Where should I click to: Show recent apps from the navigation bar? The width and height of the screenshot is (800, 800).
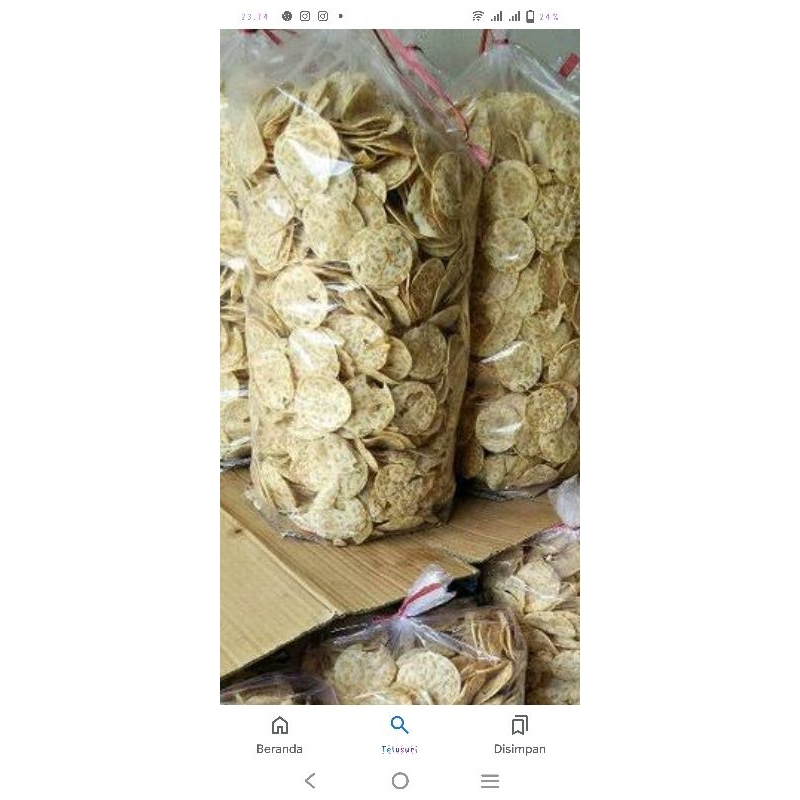tap(490, 781)
